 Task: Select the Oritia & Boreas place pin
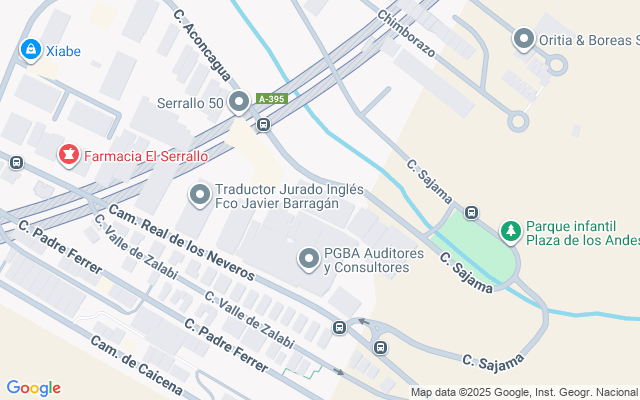(523, 40)
